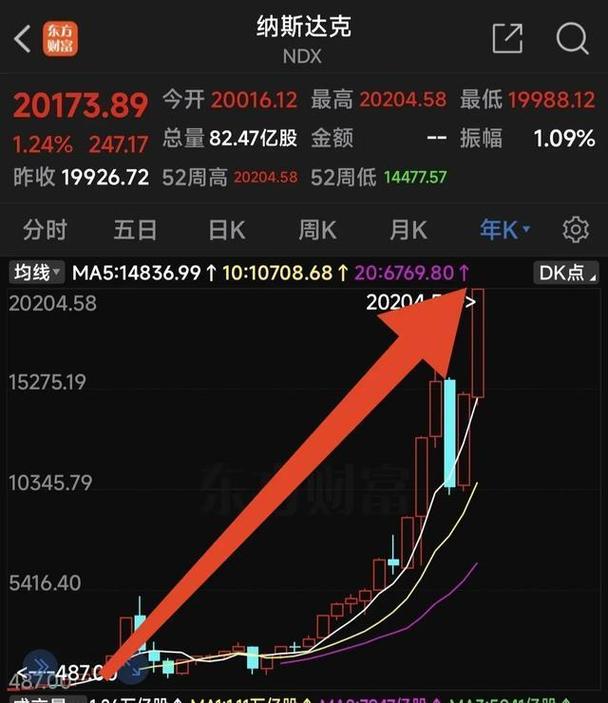Open chart settings gear
This screenshot has height=703, width=608.
pos(575,230)
